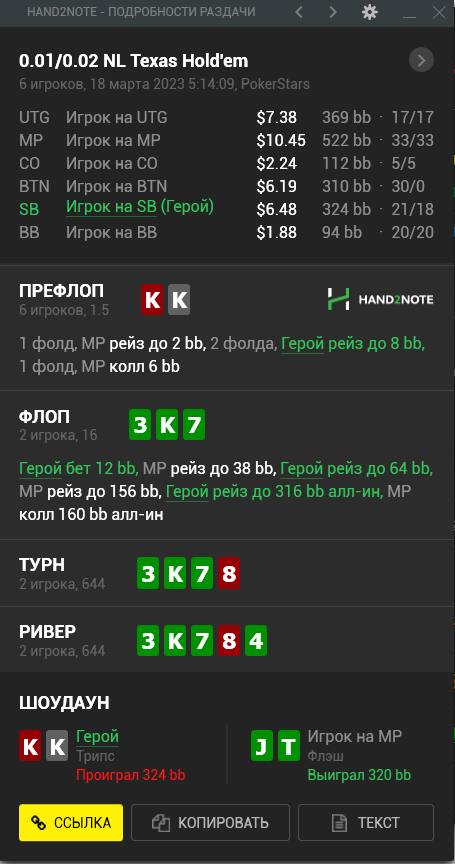Select the ТЕКСТ button

tap(366, 823)
